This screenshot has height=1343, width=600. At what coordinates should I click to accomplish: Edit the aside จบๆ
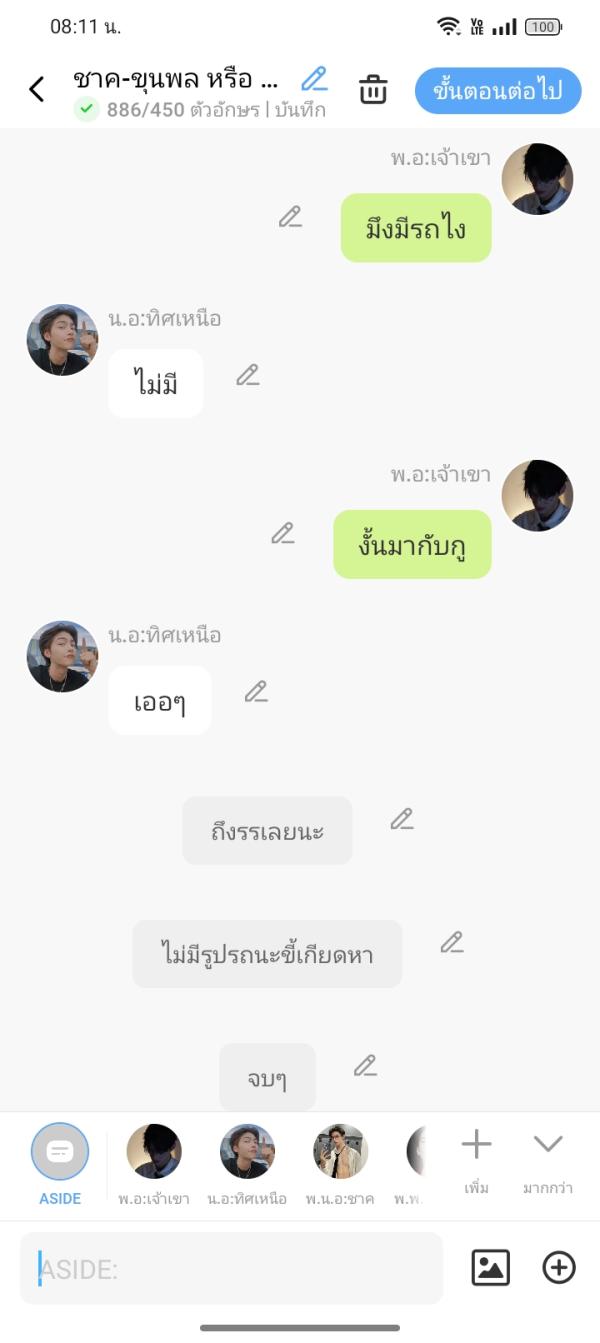365,1067
